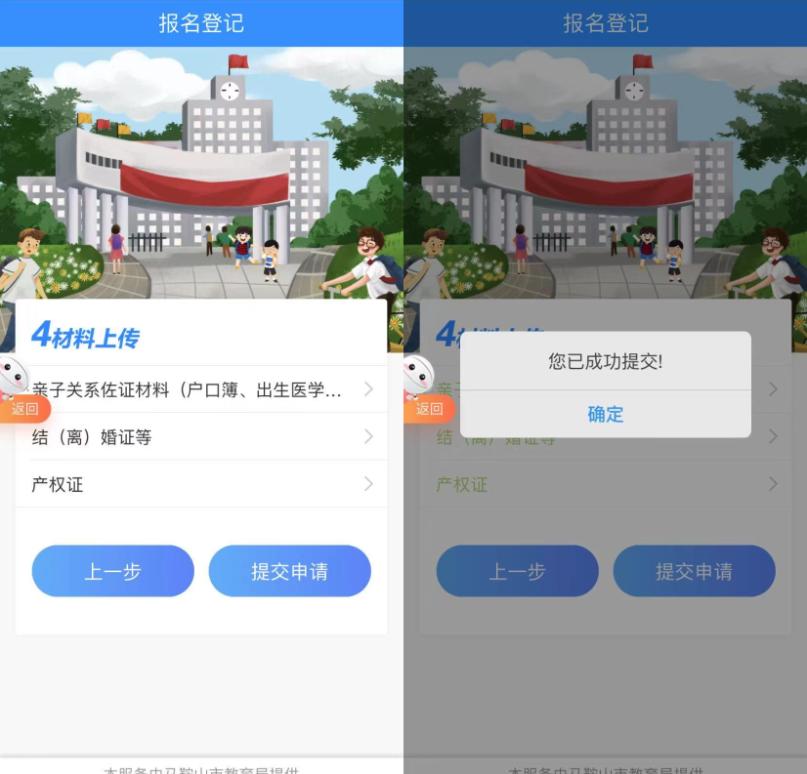
Task: Open 结(离)婚证等 row on the undimmed screen
Action: coord(201,437)
